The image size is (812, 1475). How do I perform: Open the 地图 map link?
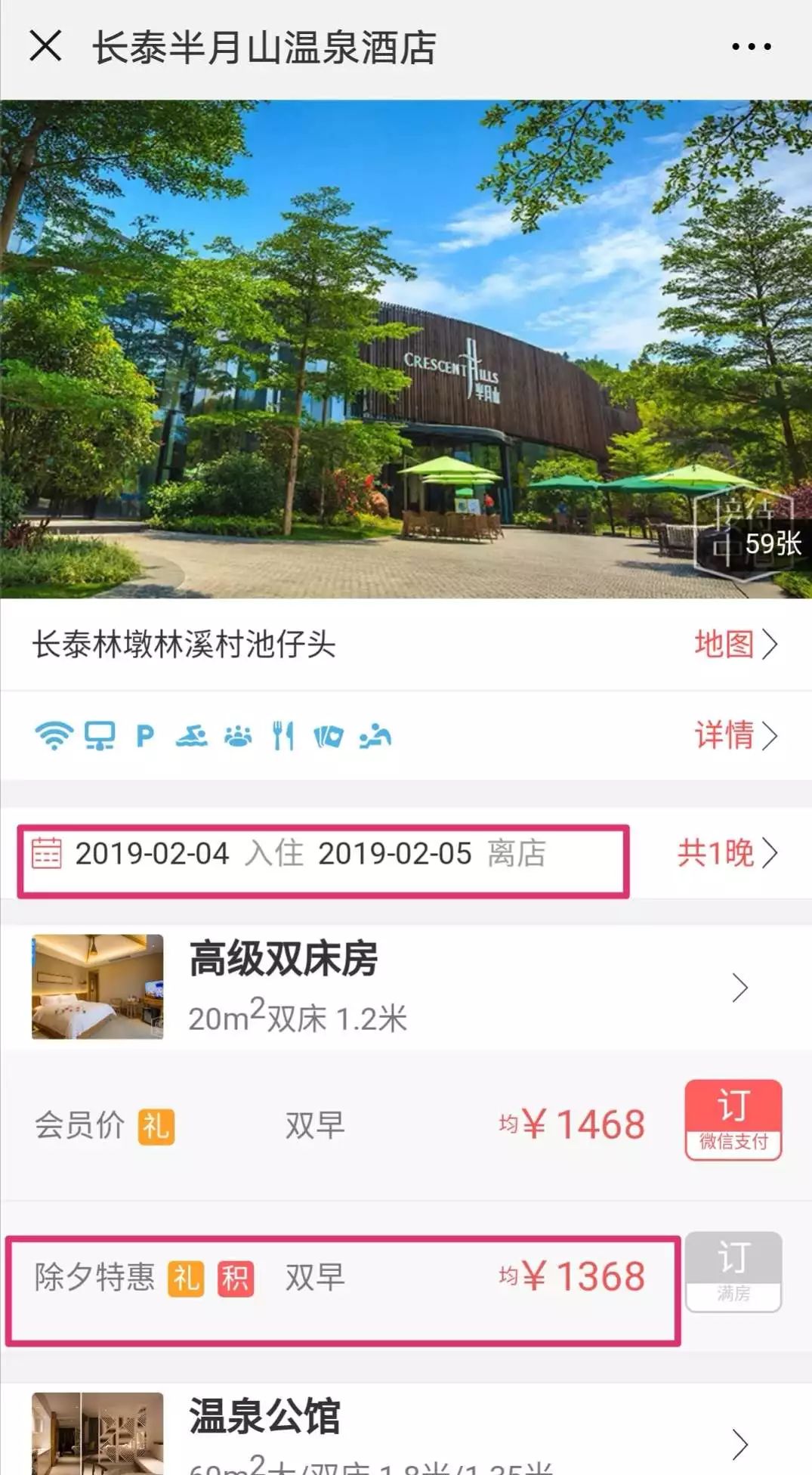pyautogui.click(x=736, y=645)
